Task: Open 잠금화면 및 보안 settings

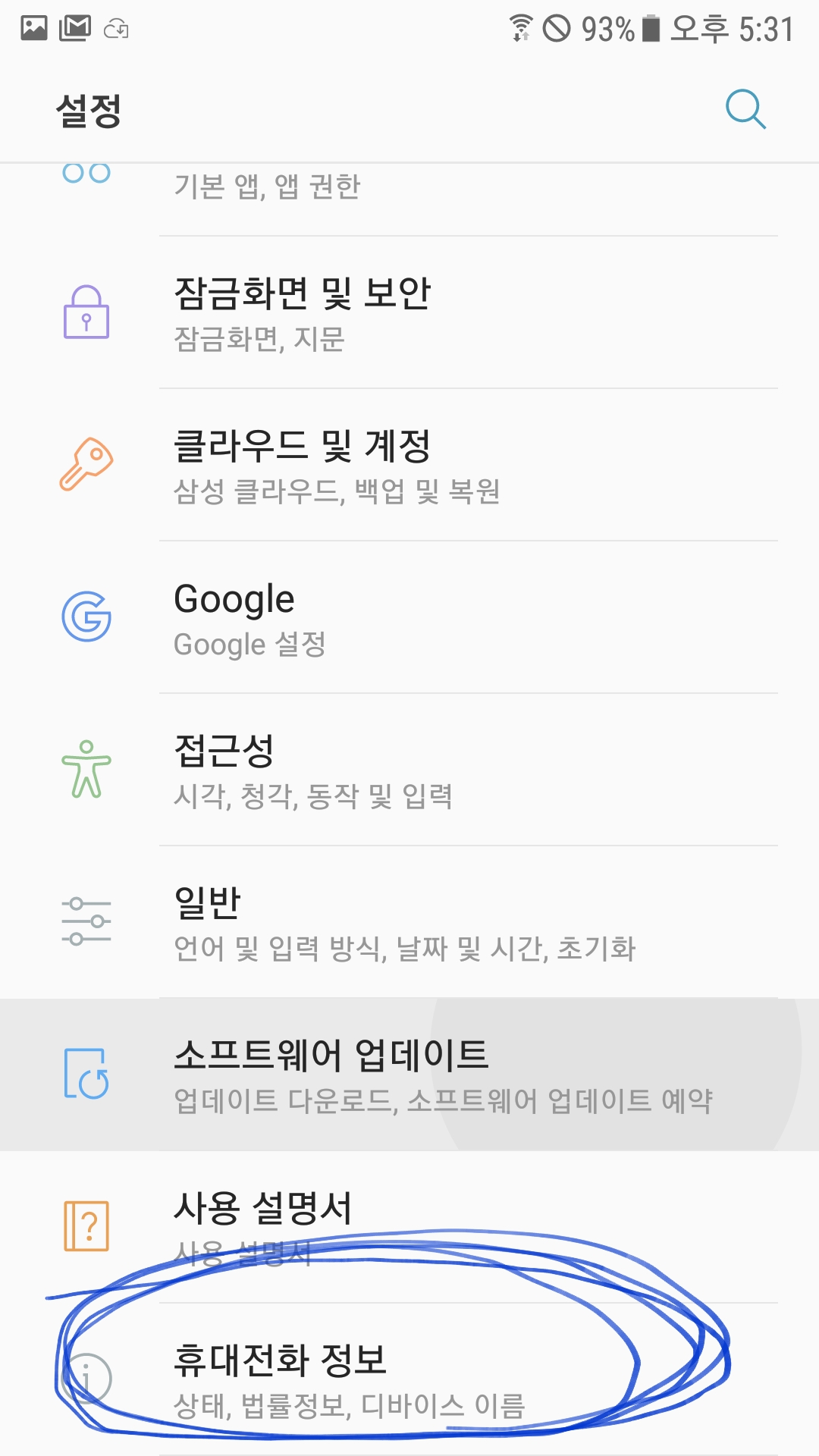Action: tap(409, 312)
